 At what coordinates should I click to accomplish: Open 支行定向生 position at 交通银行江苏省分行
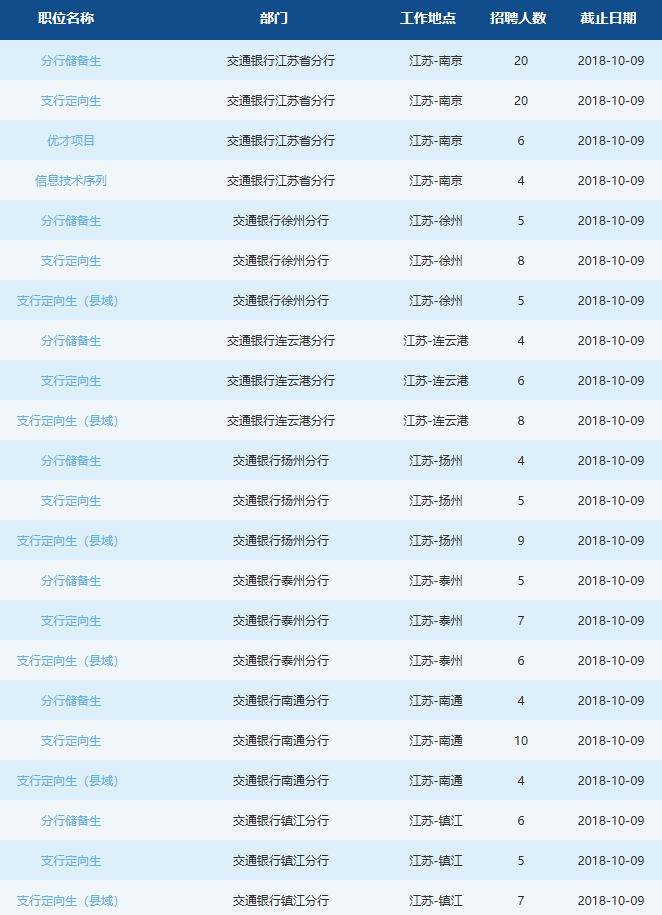pos(71,101)
